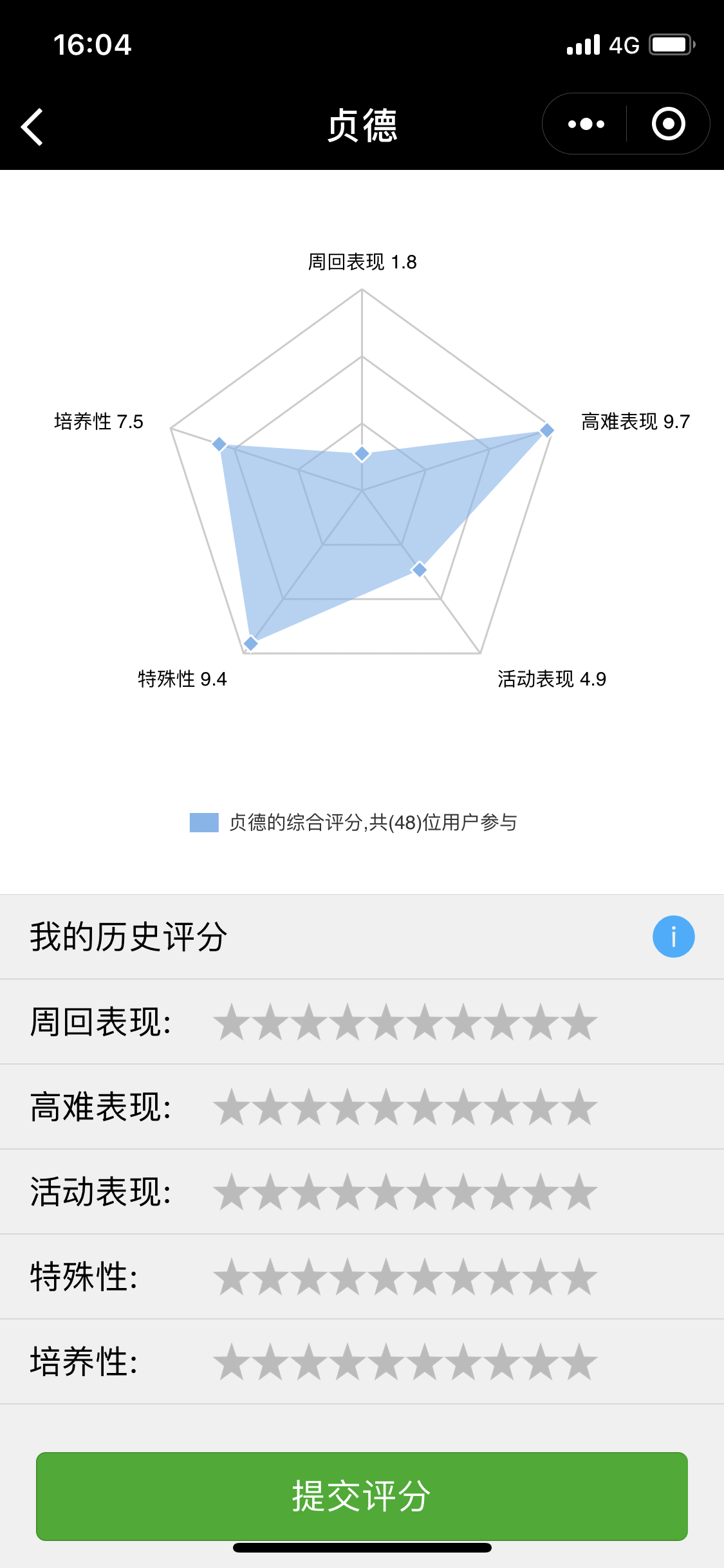724x1568 pixels.
Task: Give 培养性 three stars
Action: coord(309,1361)
